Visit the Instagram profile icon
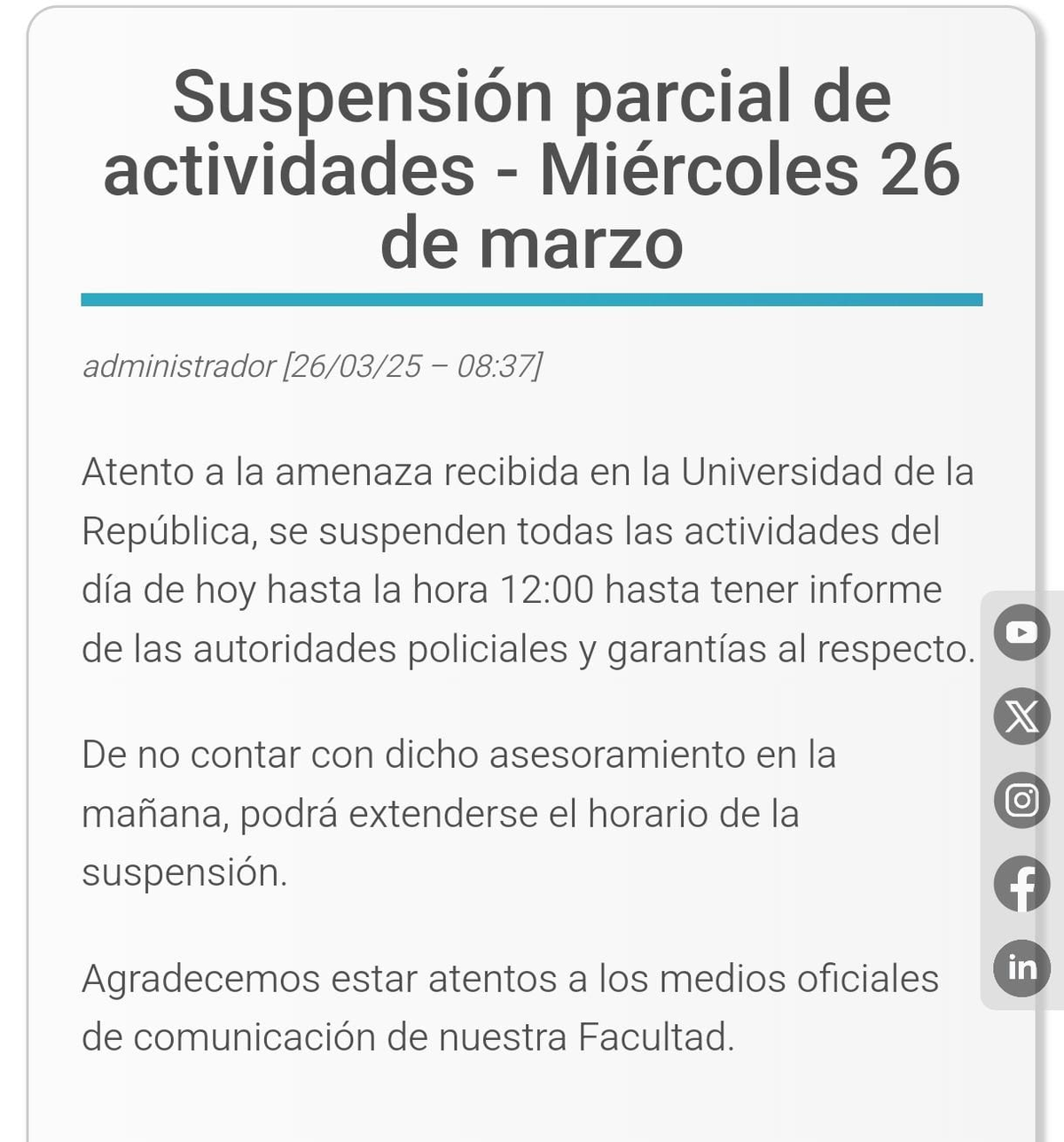Viewport: 1064px width, 1142px height. point(1021,801)
